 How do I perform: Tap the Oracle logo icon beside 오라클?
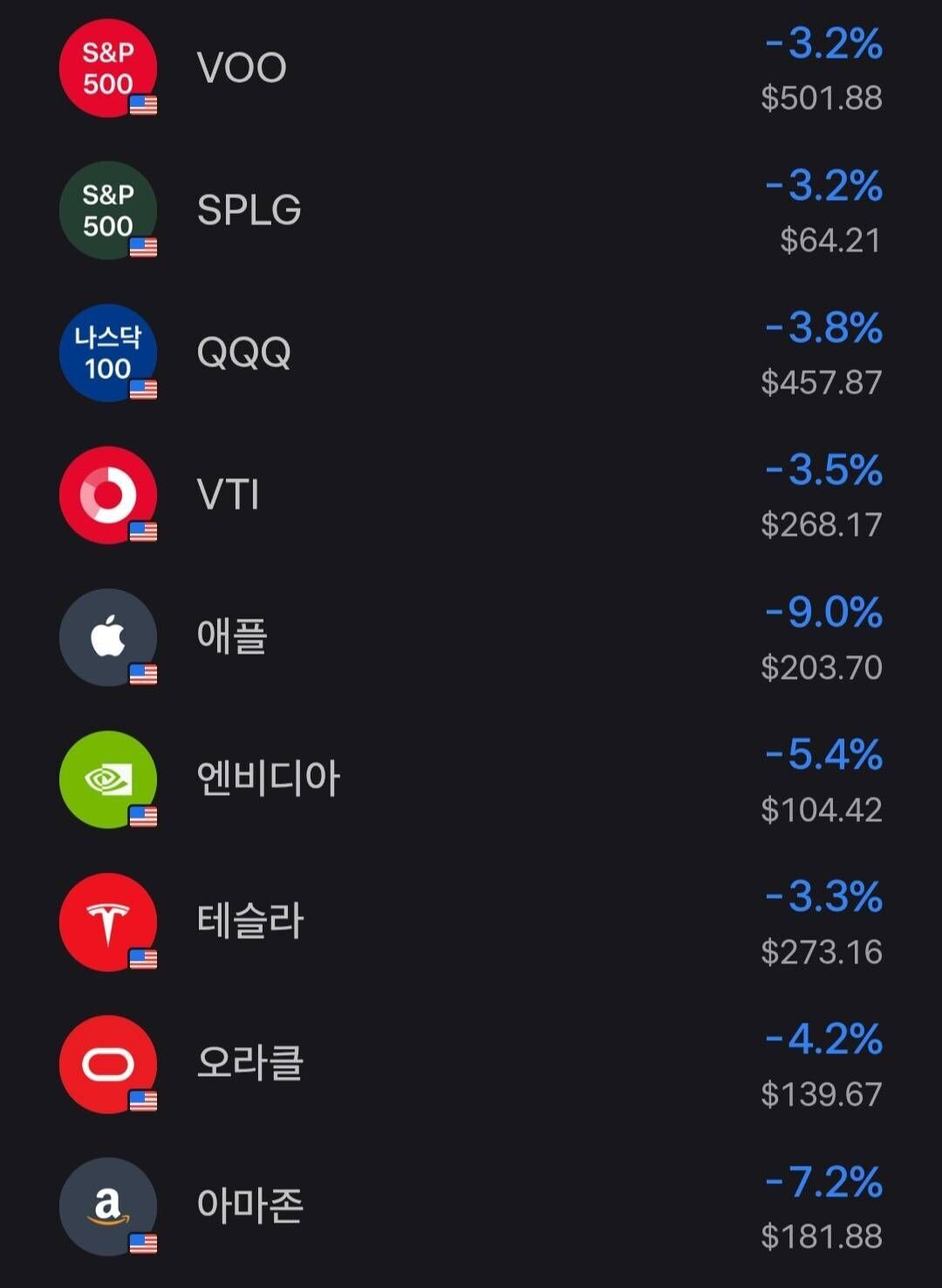(107, 1064)
